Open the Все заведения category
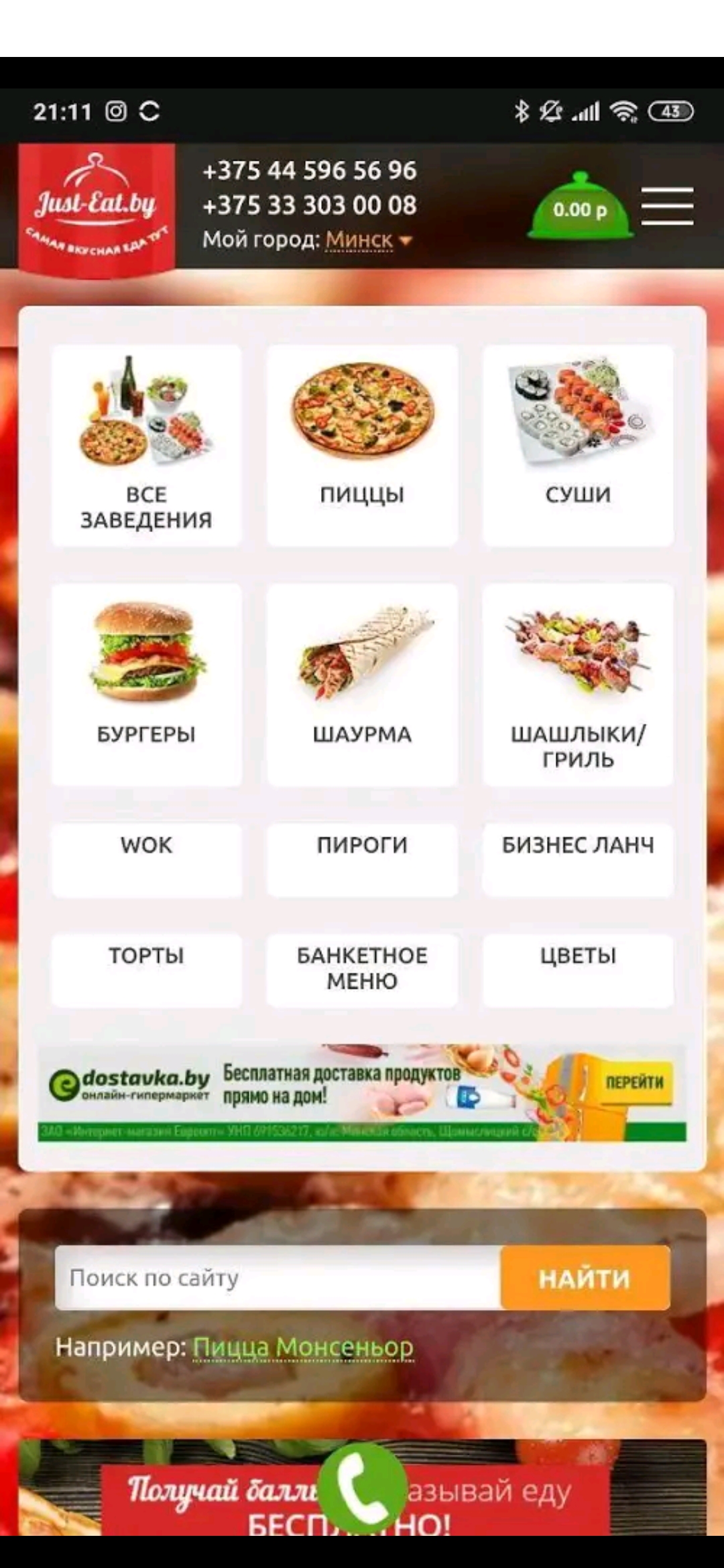This screenshot has height=1568, width=724. tap(146, 445)
